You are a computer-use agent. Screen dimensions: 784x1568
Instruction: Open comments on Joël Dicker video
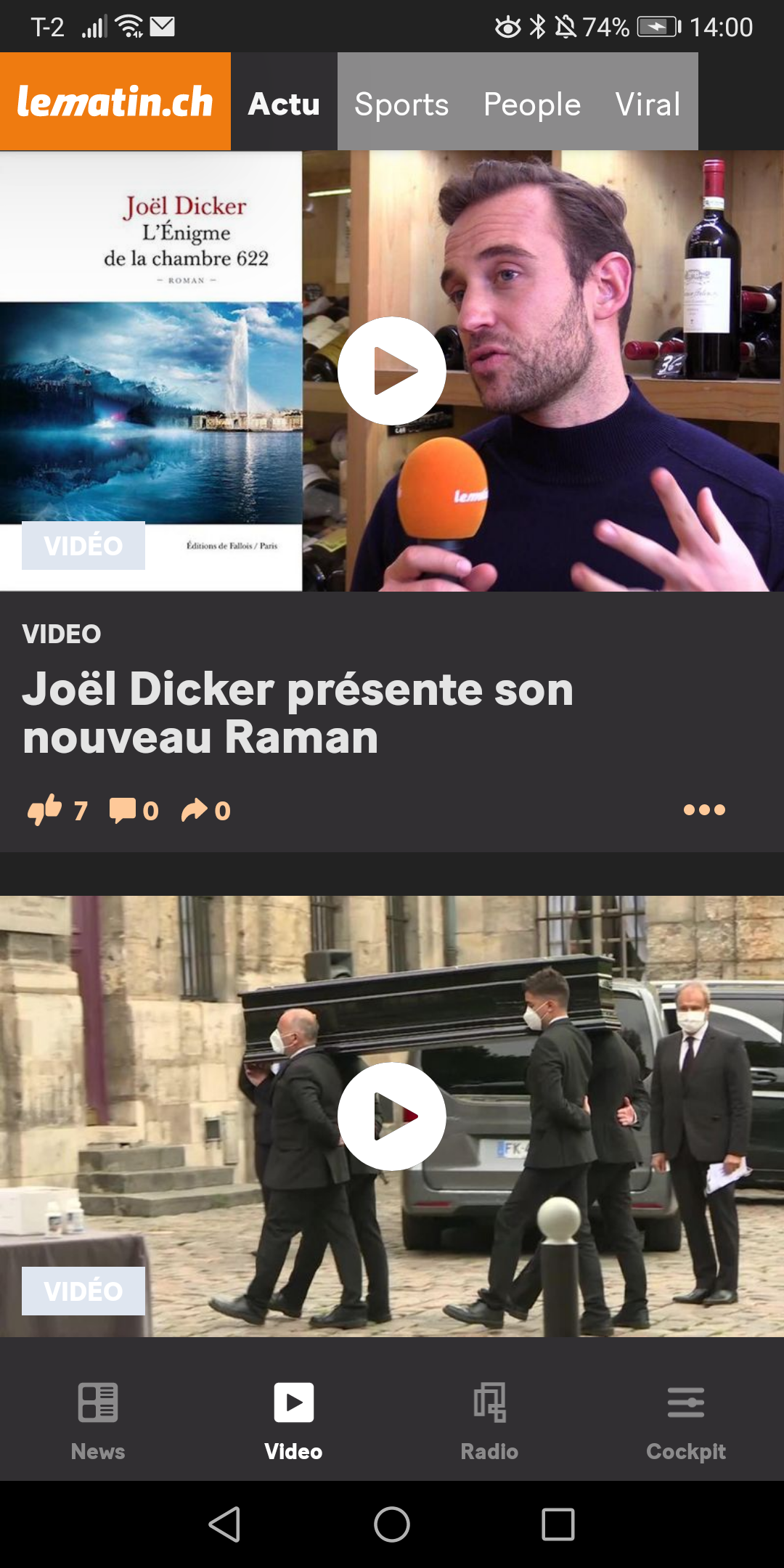pos(125,809)
